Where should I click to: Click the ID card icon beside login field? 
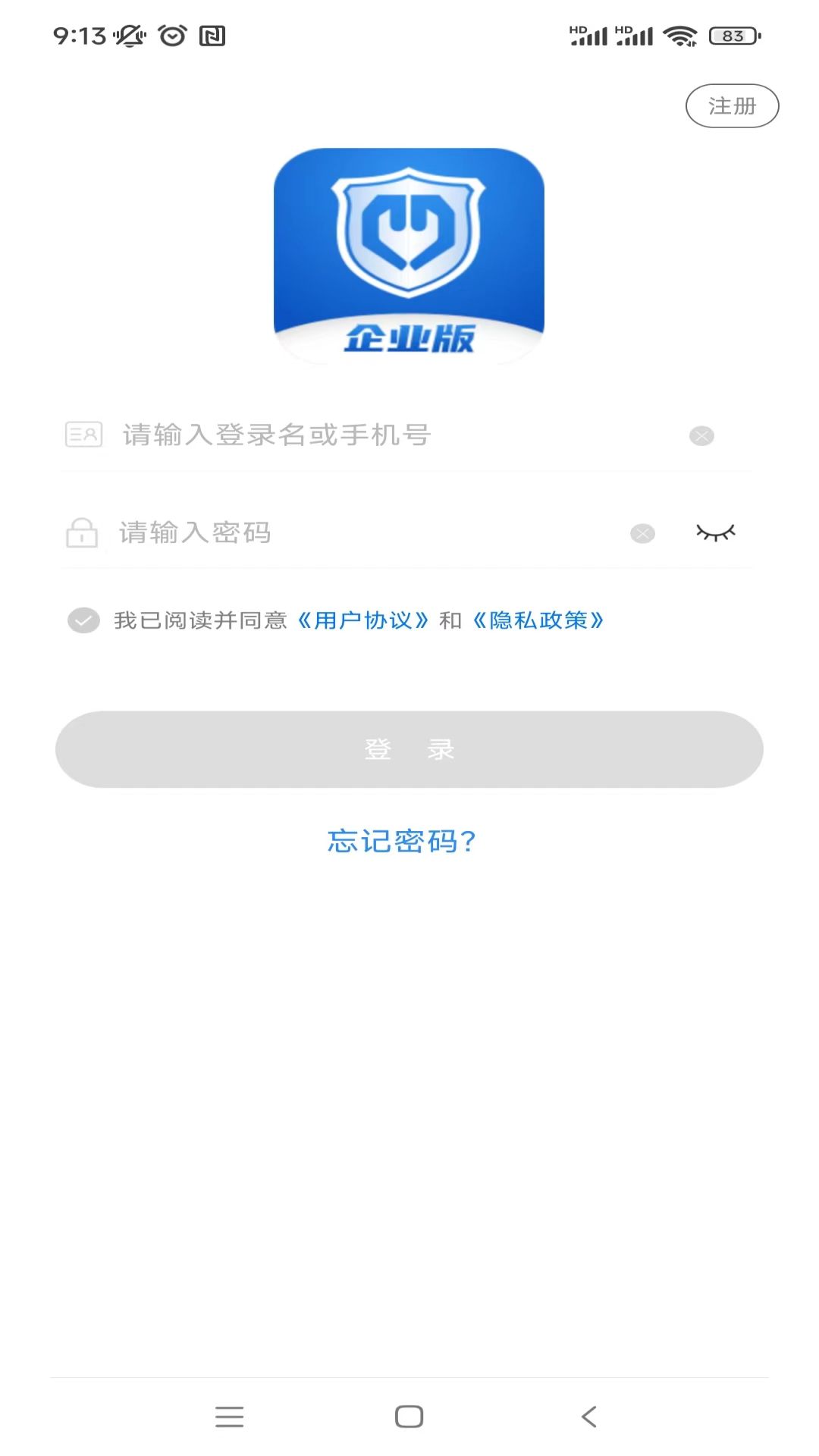[x=83, y=435]
